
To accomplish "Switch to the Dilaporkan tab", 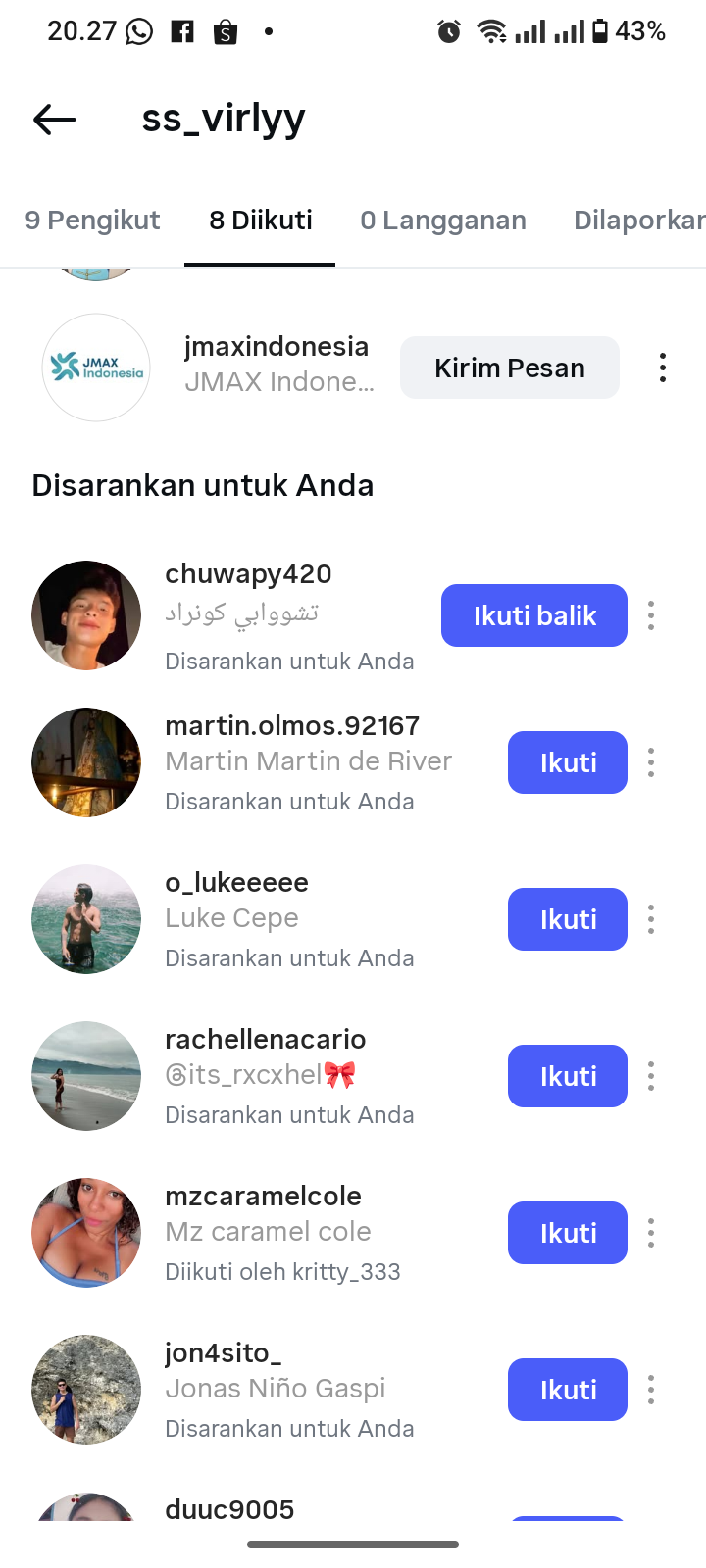I will click(639, 220).
